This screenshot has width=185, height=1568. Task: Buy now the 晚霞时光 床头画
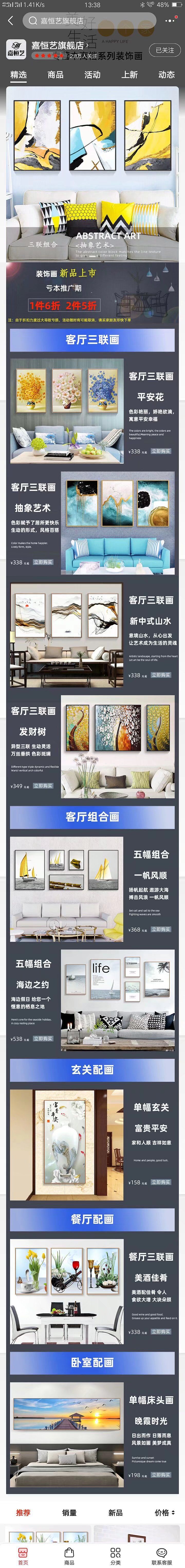click(x=161, y=1475)
